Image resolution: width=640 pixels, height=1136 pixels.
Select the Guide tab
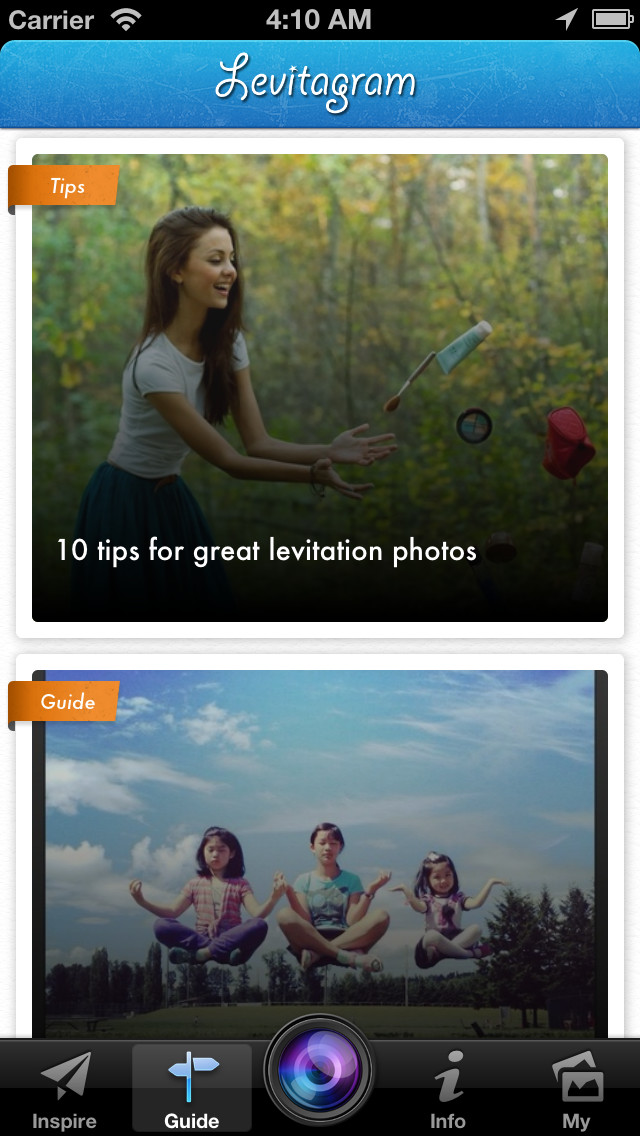[192, 1089]
